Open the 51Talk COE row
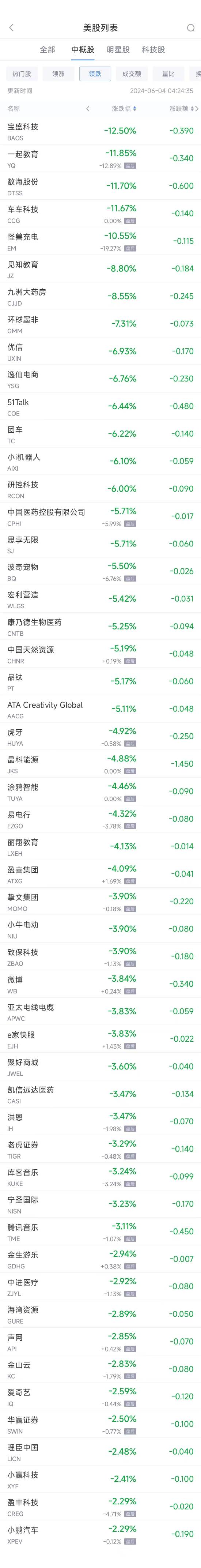Image resolution: width=201 pixels, height=1568 pixels. click(x=100, y=407)
